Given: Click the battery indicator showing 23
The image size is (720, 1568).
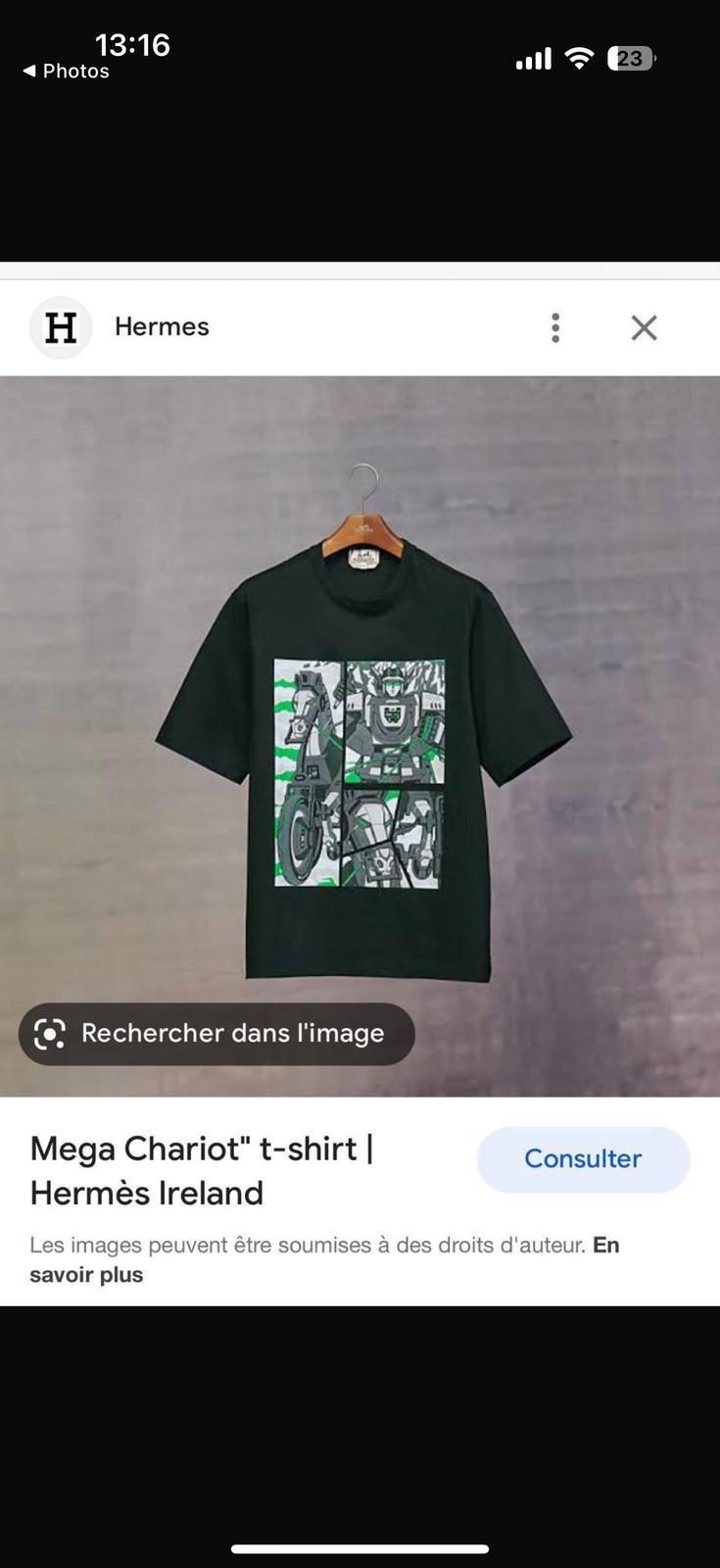Looking at the screenshot, I should point(631,58).
